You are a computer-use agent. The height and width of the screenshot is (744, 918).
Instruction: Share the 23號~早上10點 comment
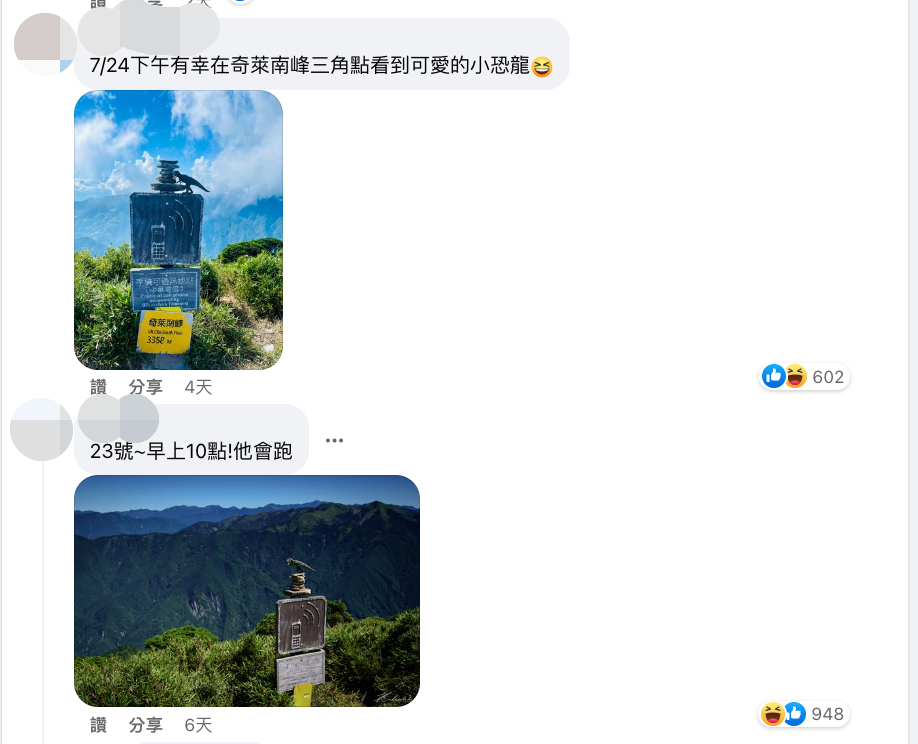pos(146,725)
